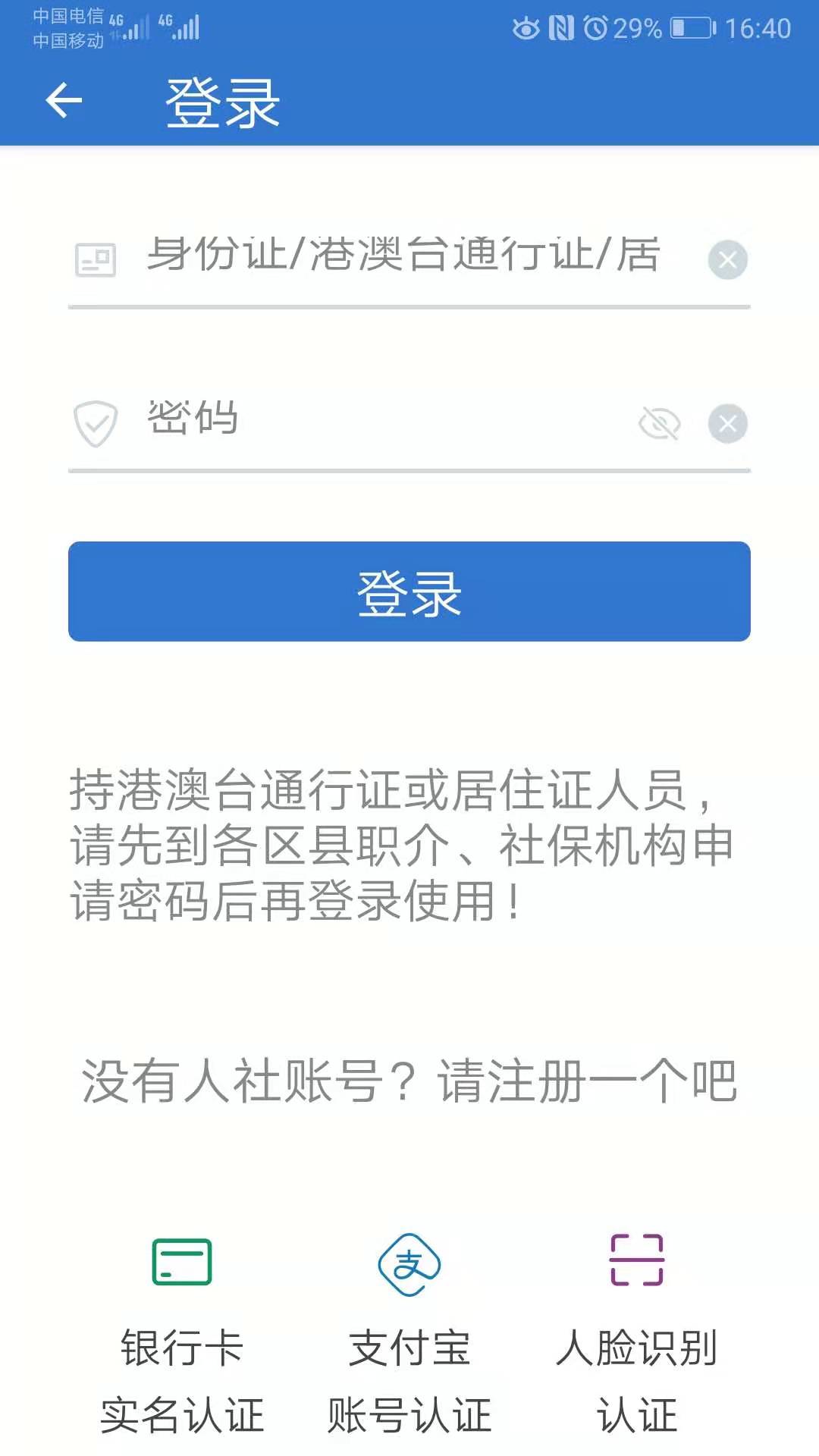The image size is (819, 1456).
Task: Clear the ID number field
Action: (727, 260)
